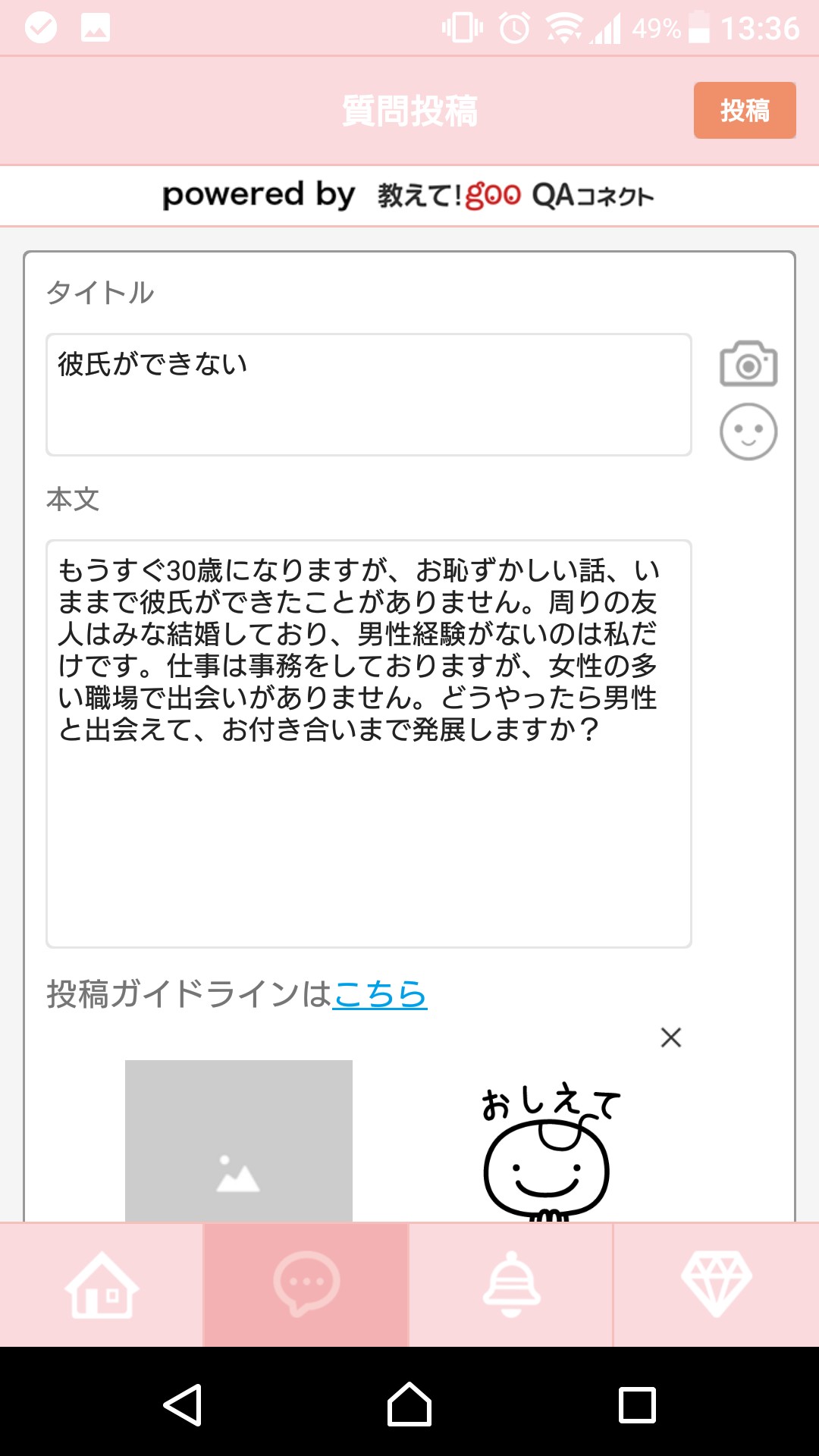Viewport: 819px width, 1456px height.
Task: Tap the 本文 body text field
Action: [369, 743]
